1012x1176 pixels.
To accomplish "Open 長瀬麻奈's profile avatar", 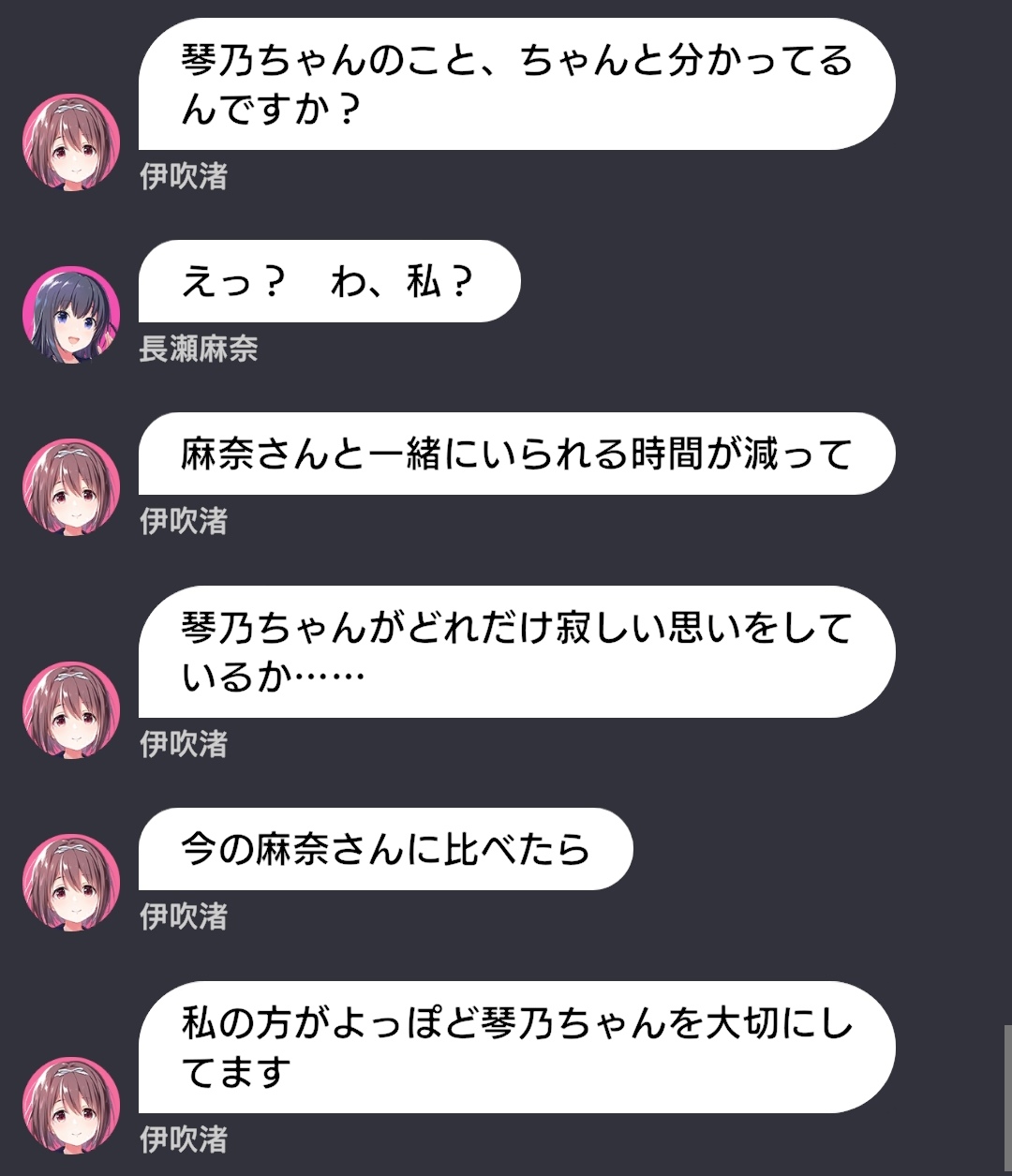I will [x=71, y=315].
